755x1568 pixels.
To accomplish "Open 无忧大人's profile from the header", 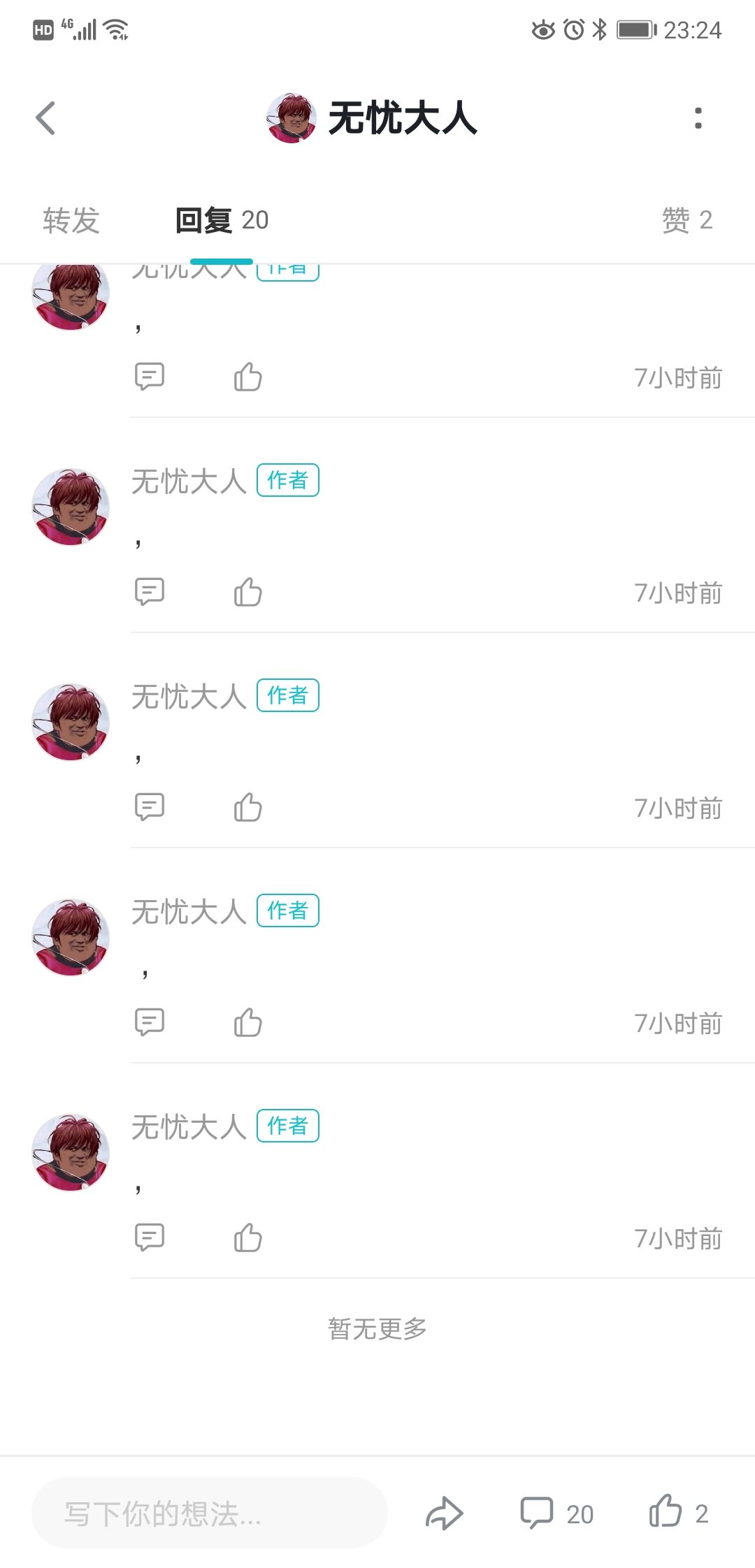I will click(x=372, y=118).
